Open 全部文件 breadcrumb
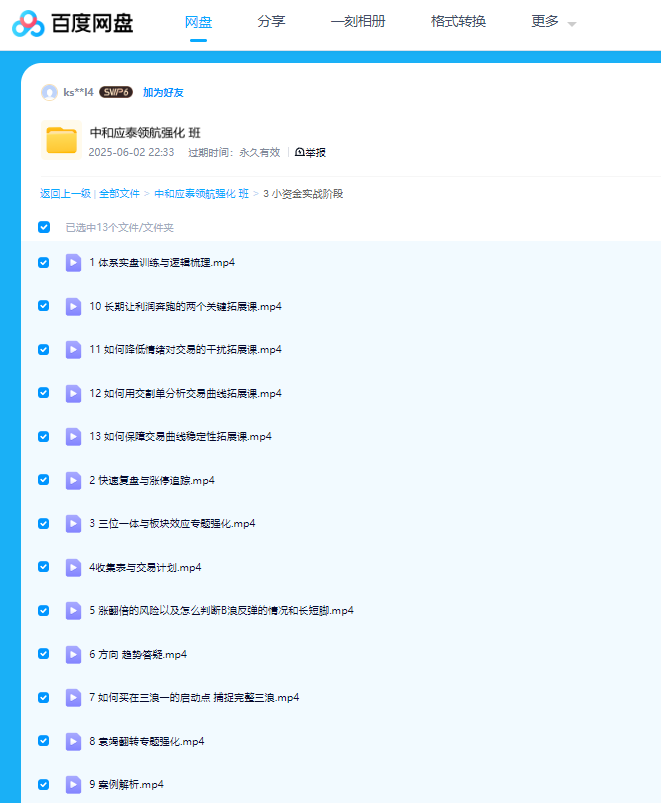Viewport: 661px width, 803px height. [x=119, y=193]
